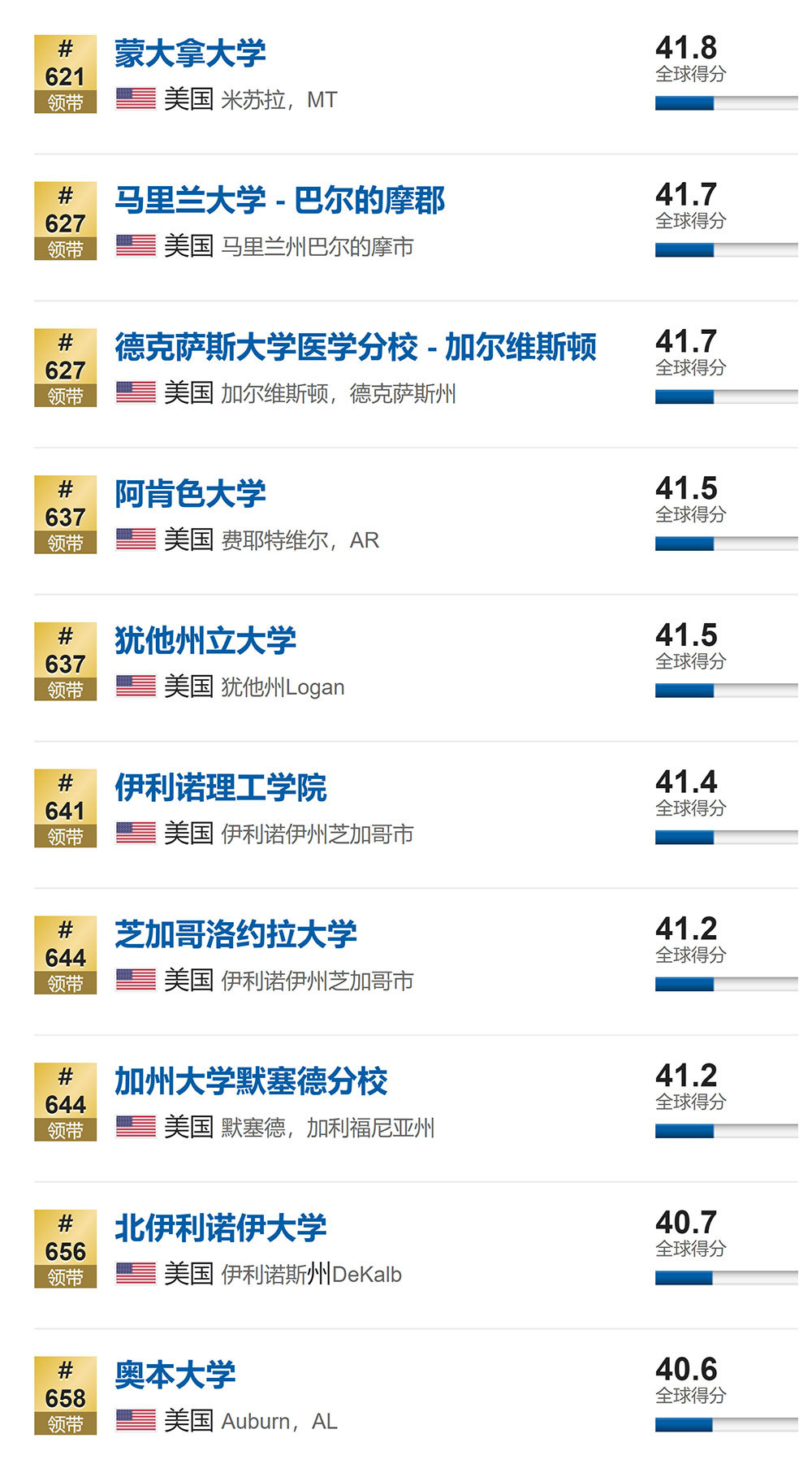
Task: Select the 阿肯色大学 entry
Action: 190,494
